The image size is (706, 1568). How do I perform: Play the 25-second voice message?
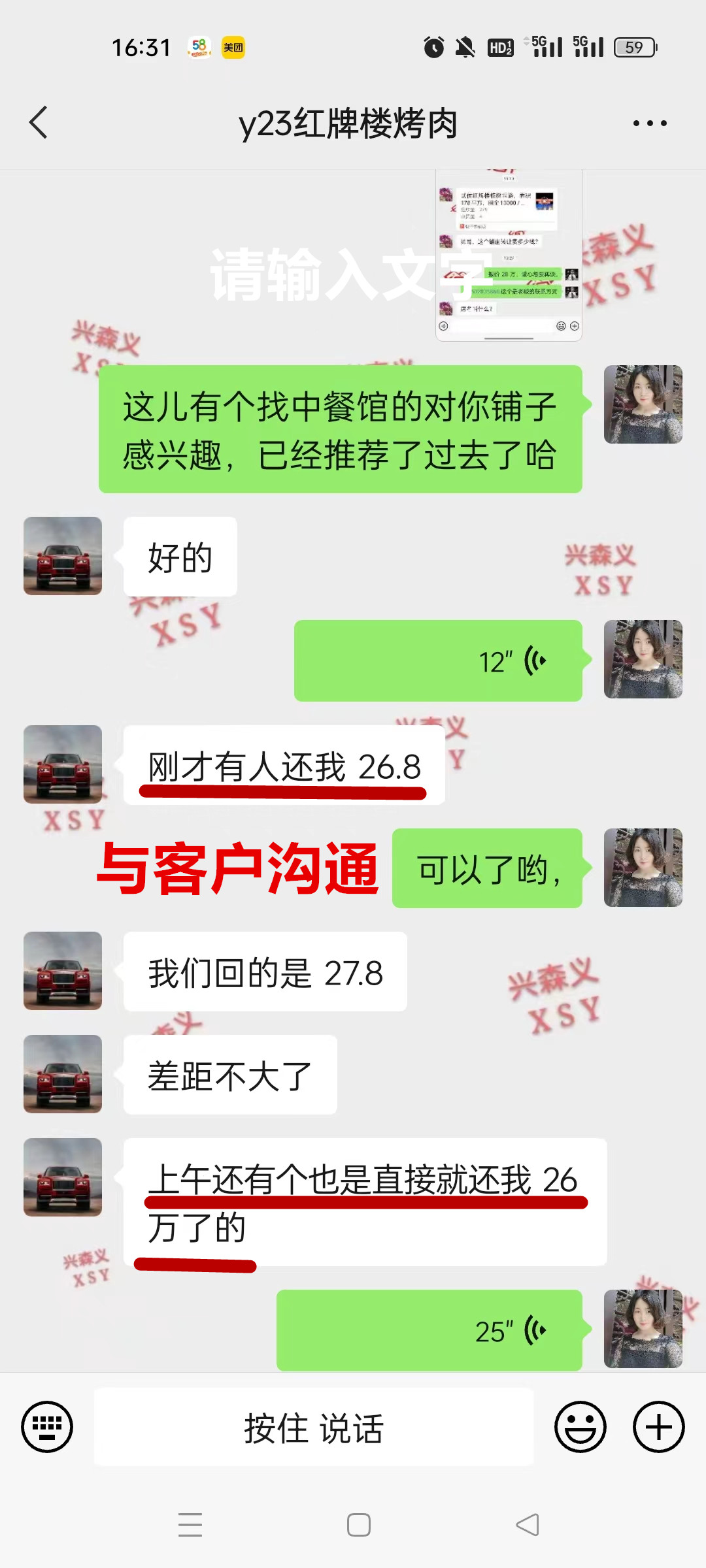point(429,1330)
